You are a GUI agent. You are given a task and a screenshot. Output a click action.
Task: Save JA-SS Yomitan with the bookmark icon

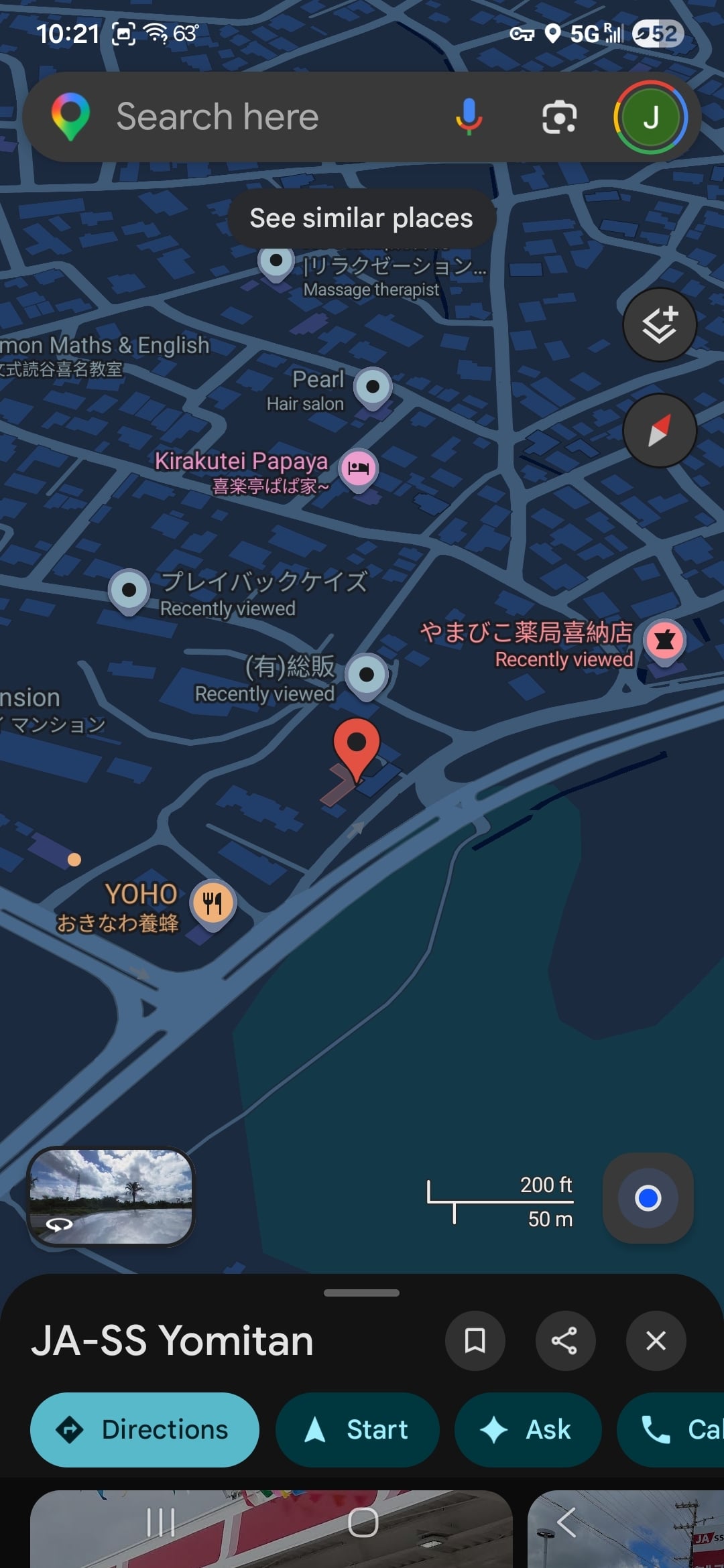tap(475, 1341)
